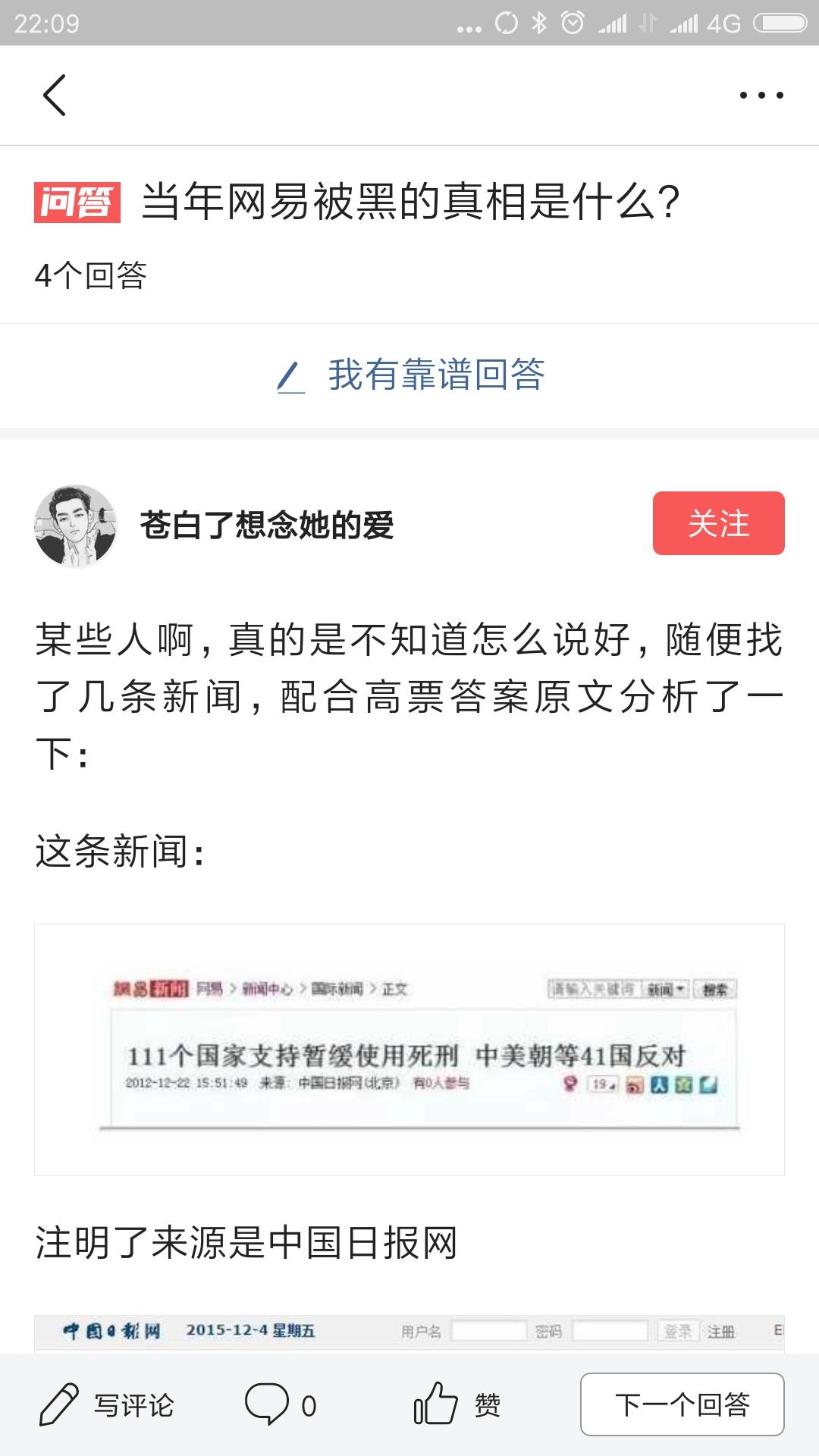Like this answer with the 赞 thumb
Screen dimensions: 819x1456
pos(437,1403)
